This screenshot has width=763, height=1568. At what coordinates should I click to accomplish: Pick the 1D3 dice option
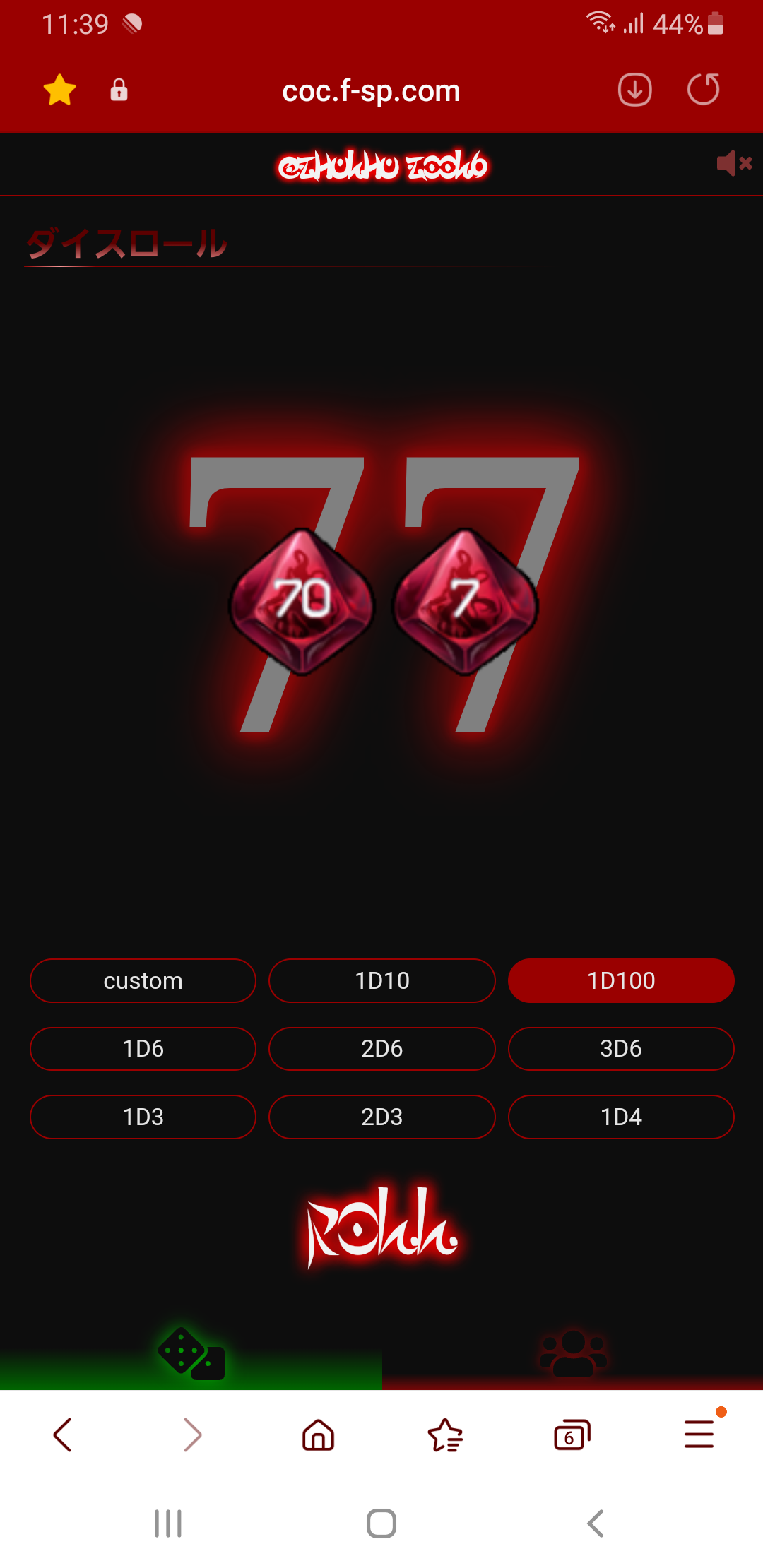[143, 1117]
